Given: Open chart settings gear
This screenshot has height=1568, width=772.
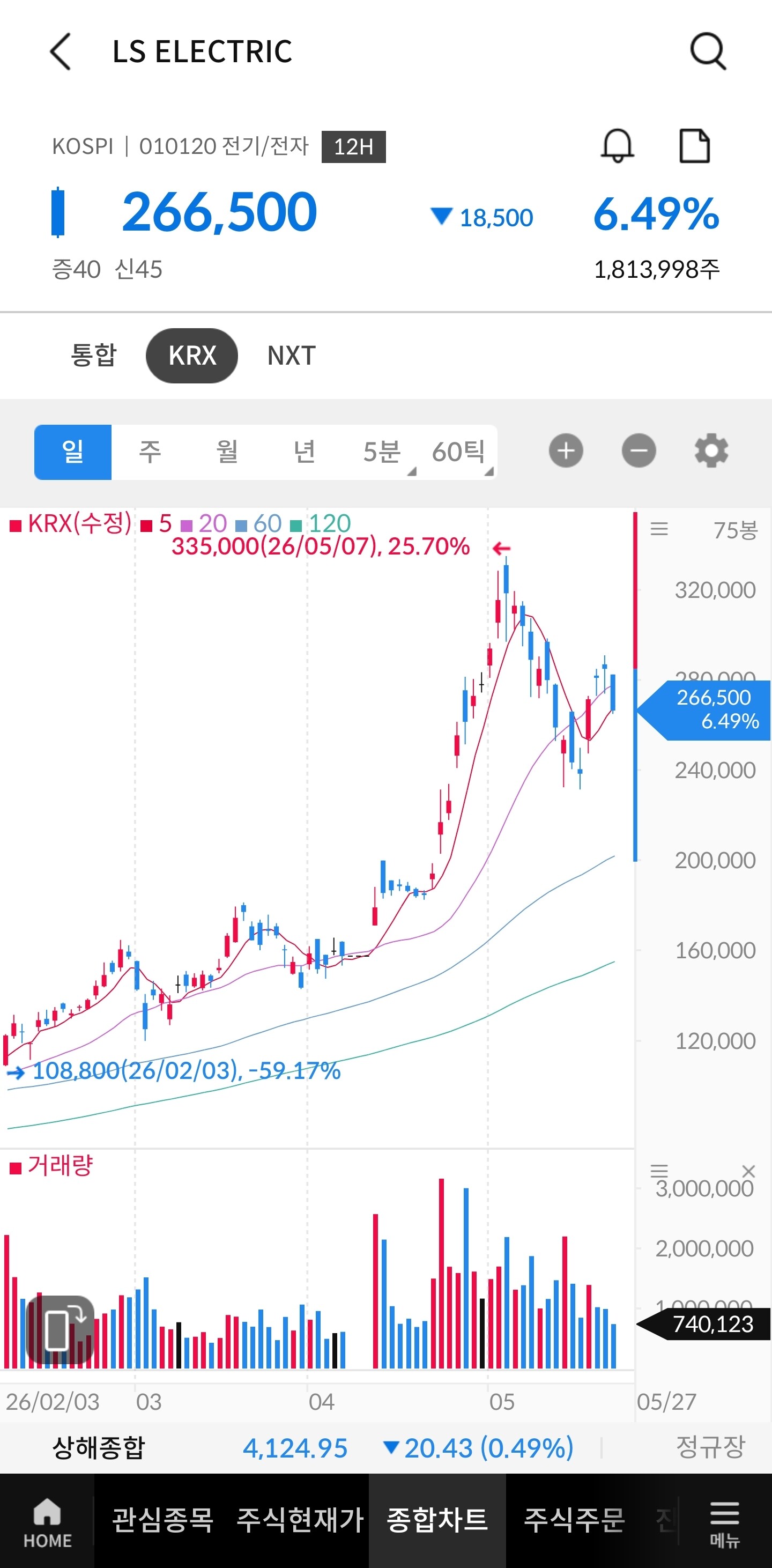Looking at the screenshot, I should pyautogui.click(x=711, y=451).
